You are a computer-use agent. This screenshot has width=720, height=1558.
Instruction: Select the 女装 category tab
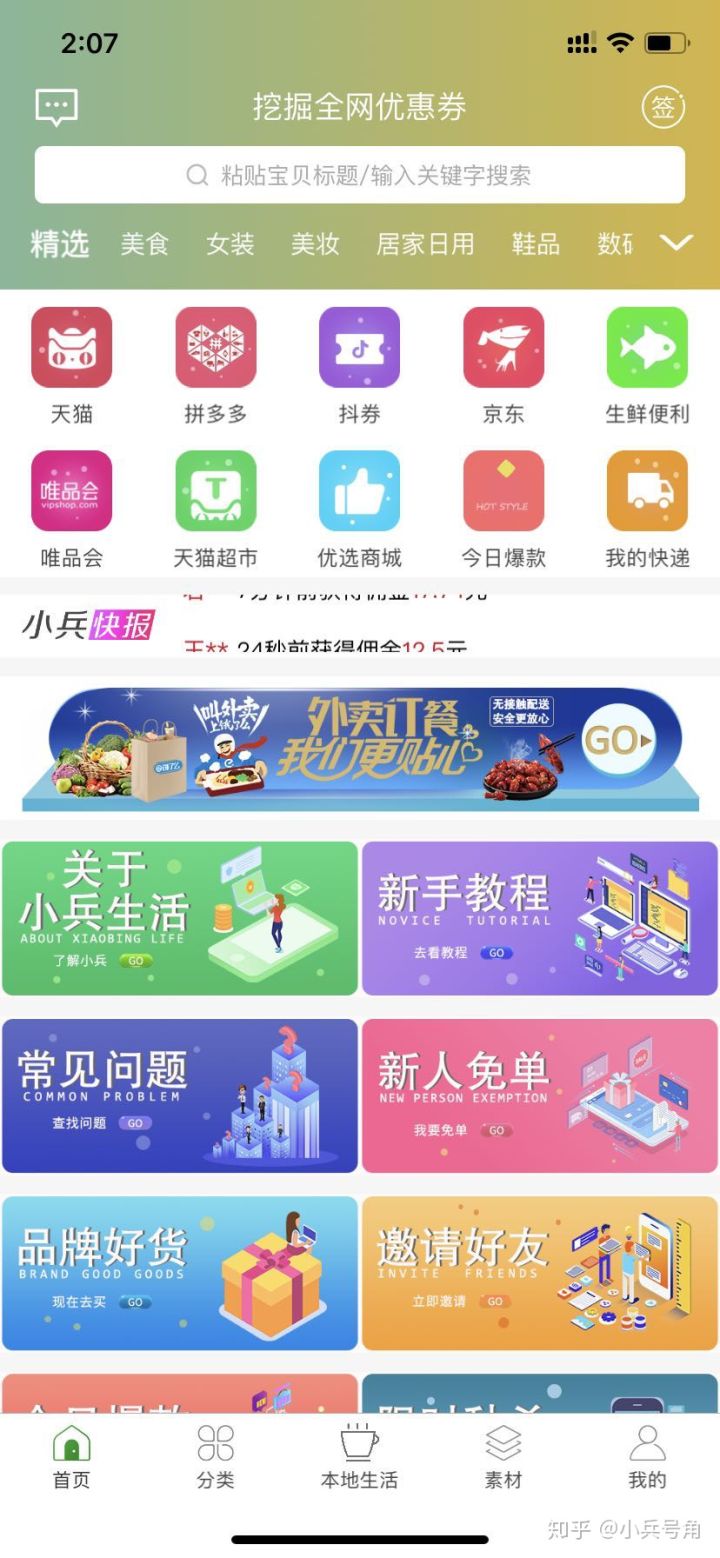tap(230, 244)
